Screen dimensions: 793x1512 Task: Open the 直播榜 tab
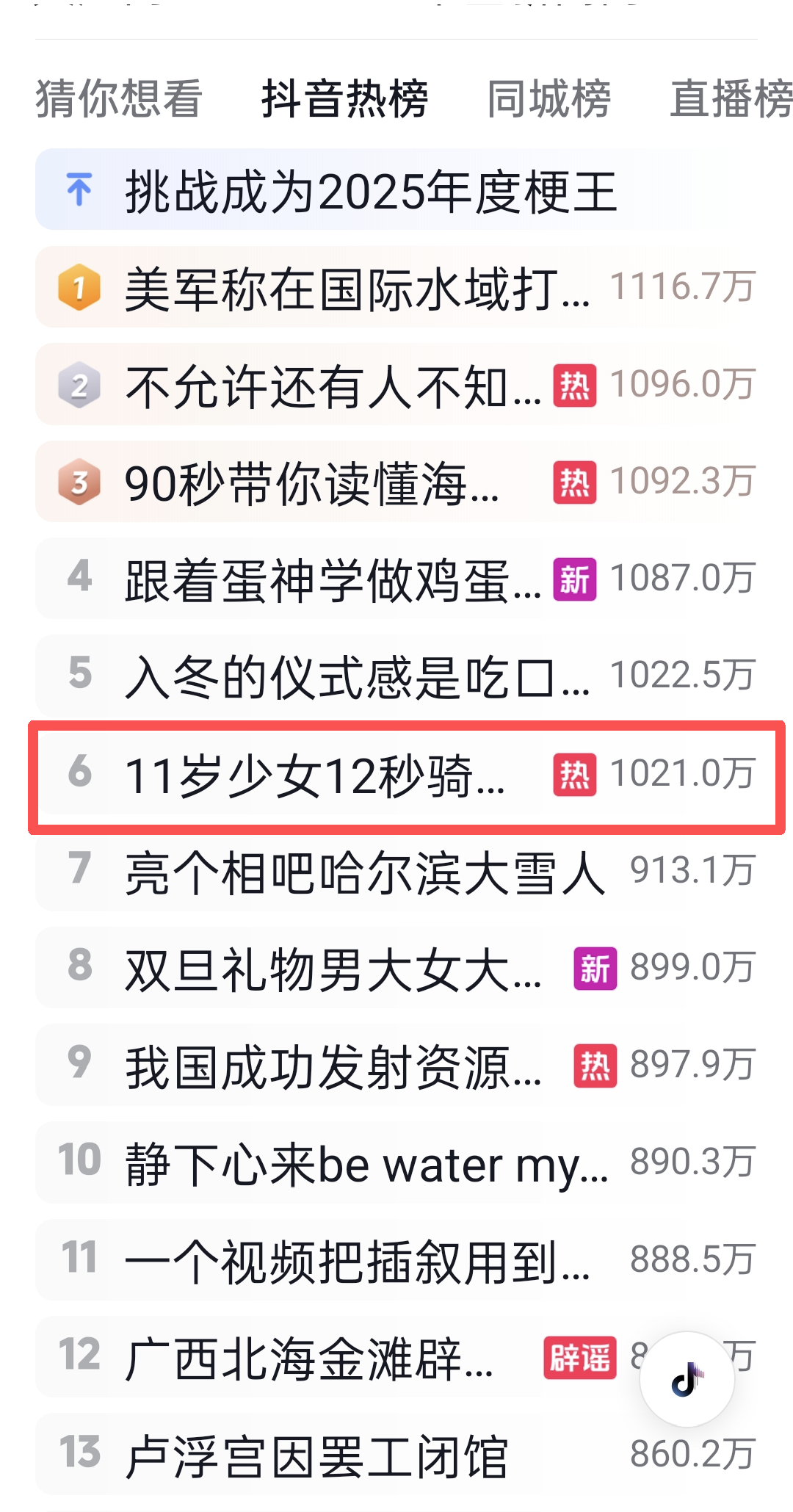pyautogui.click(x=730, y=98)
